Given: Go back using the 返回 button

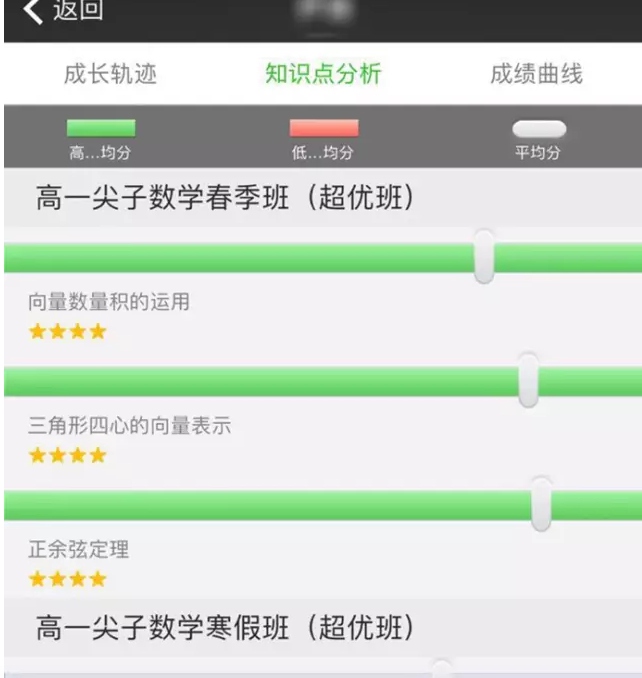Looking at the screenshot, I should point(62,13).
